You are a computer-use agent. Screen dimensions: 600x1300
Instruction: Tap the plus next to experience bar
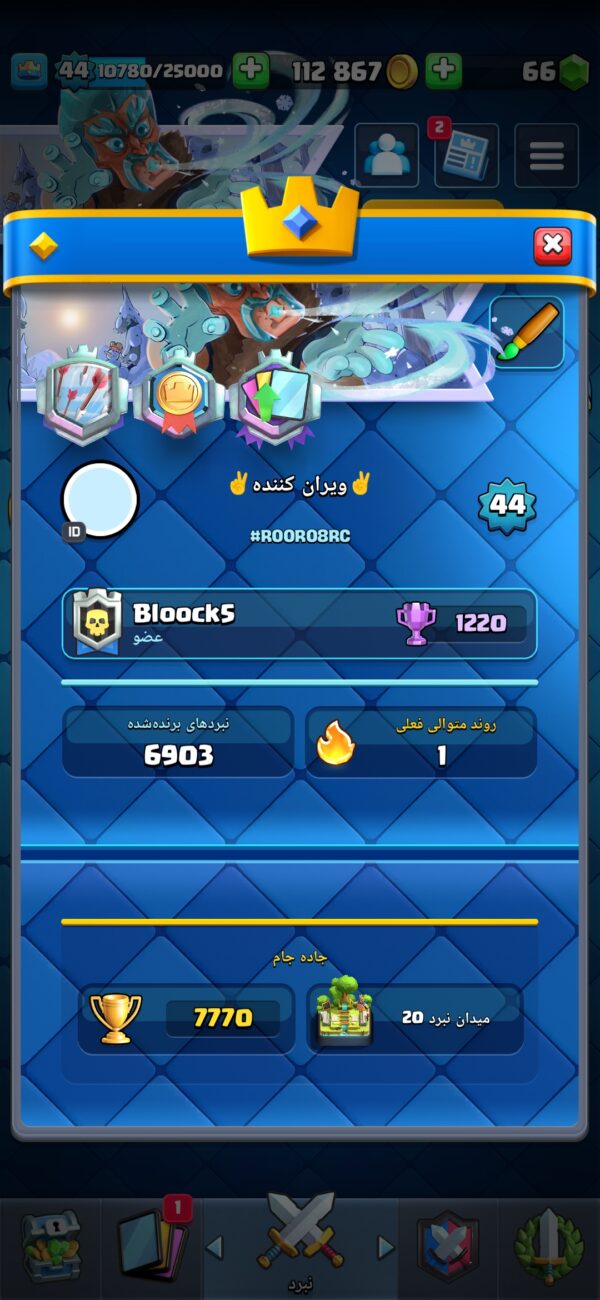250,71
